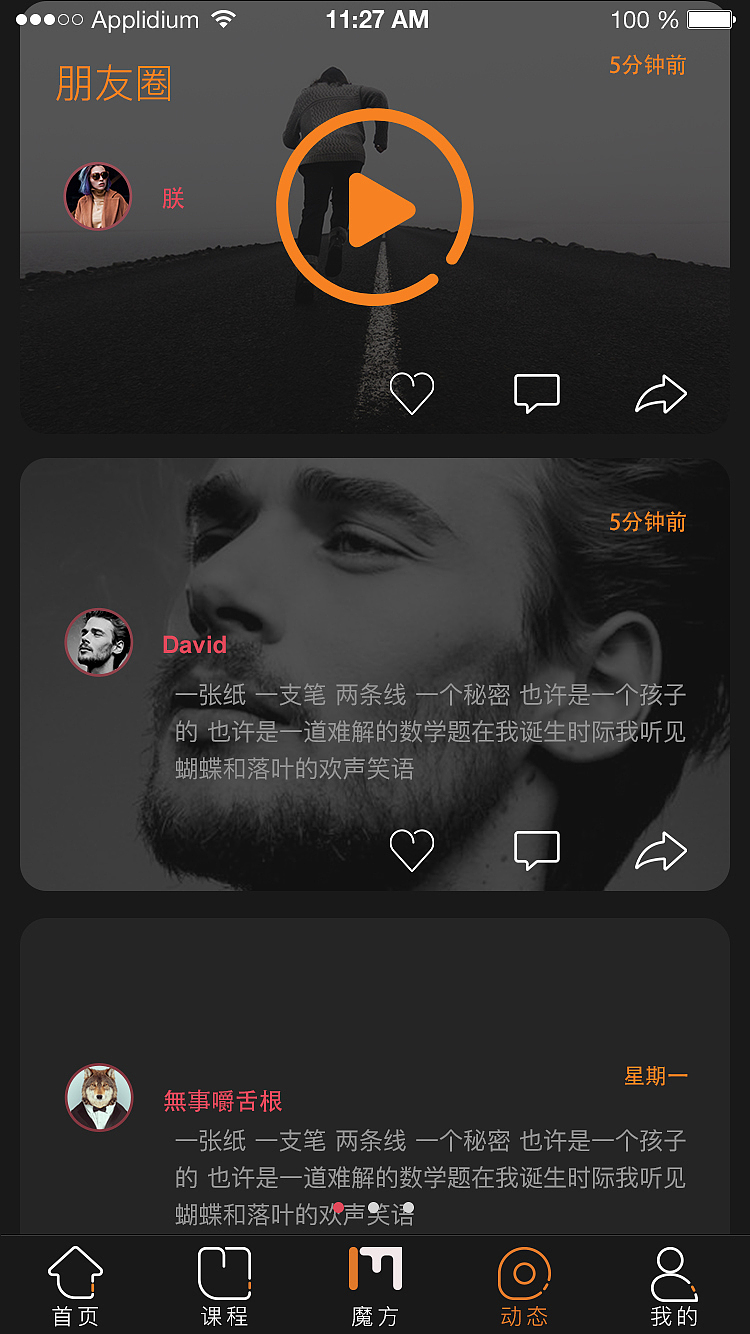Viewport: 750px width, 1334px height.
Task: Tap the 5分钟前 timestamp on David's post
Action: pos(648,522)
